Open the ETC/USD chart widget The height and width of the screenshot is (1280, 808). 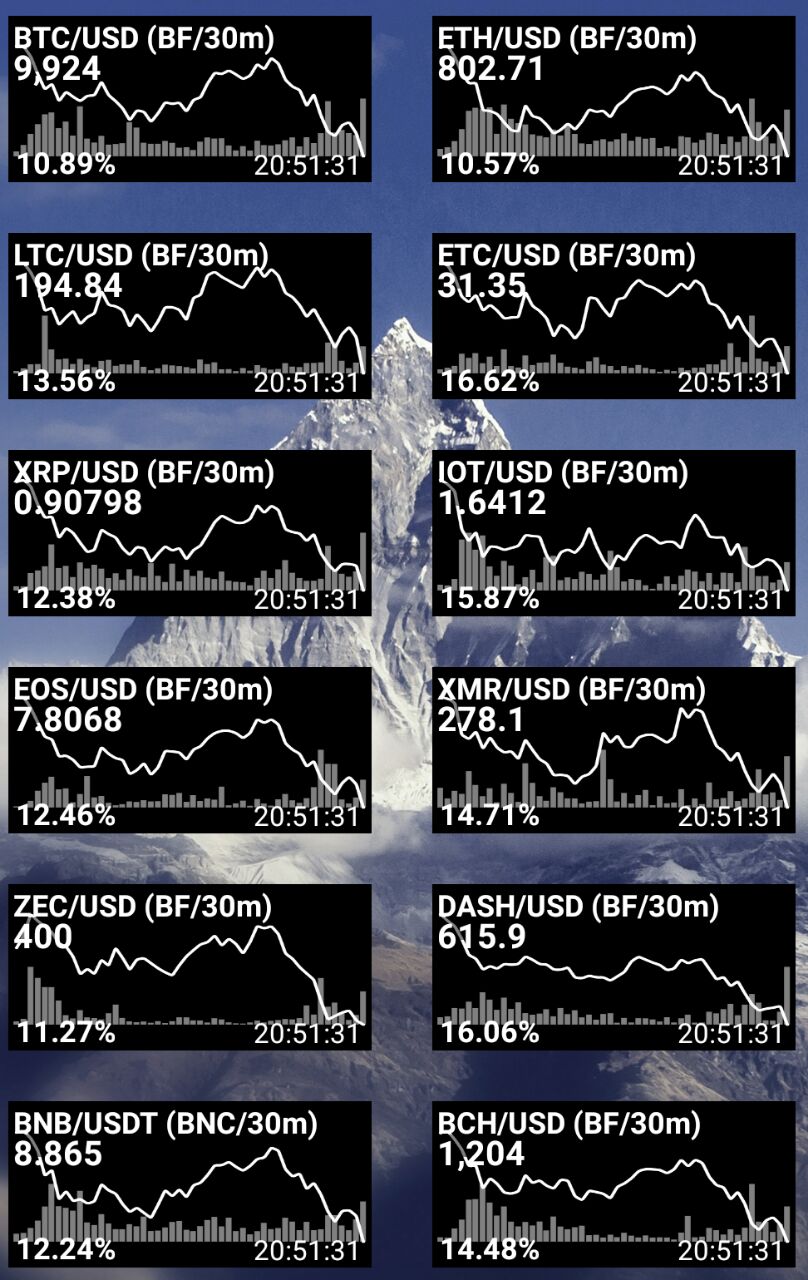click(614, 316)
